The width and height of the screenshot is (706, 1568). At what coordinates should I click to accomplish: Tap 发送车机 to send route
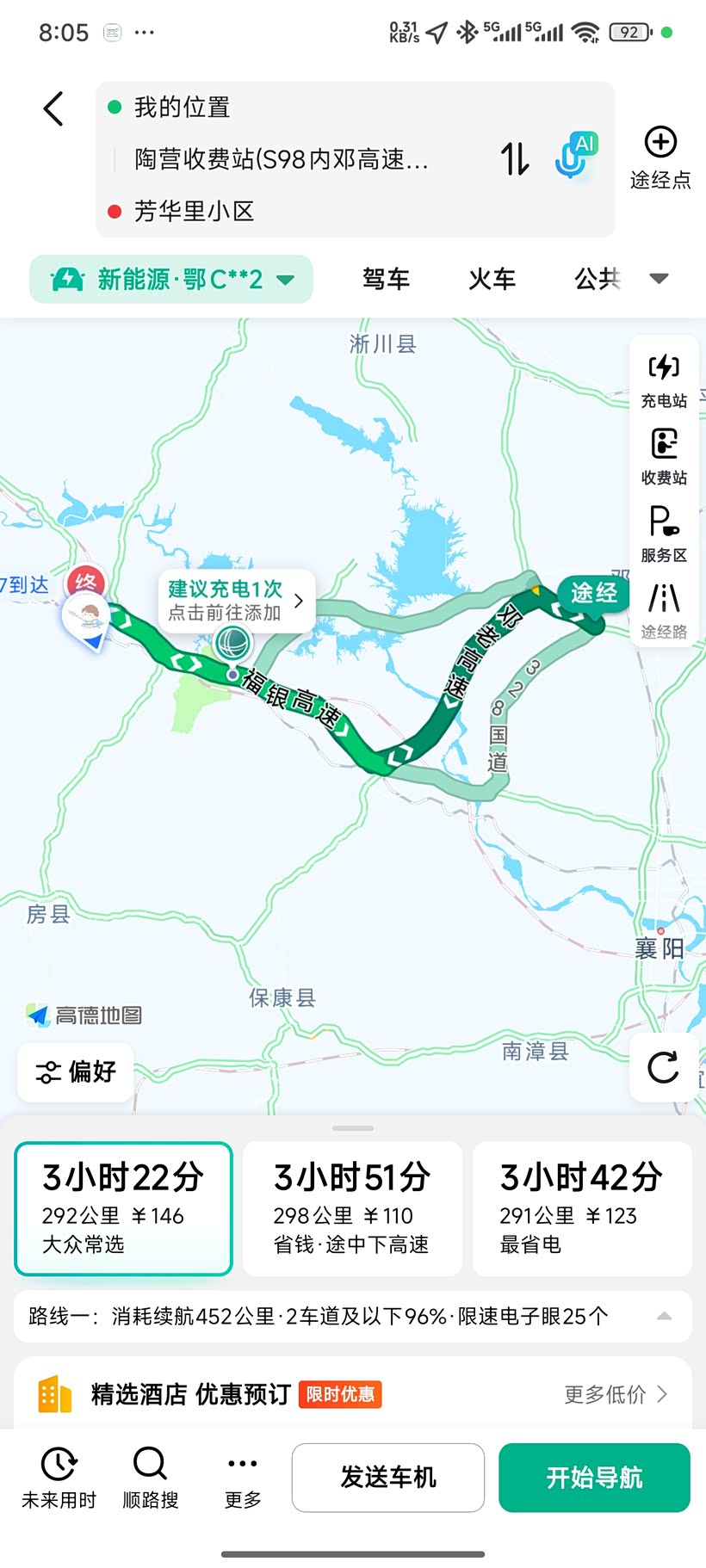point(388,1478)
